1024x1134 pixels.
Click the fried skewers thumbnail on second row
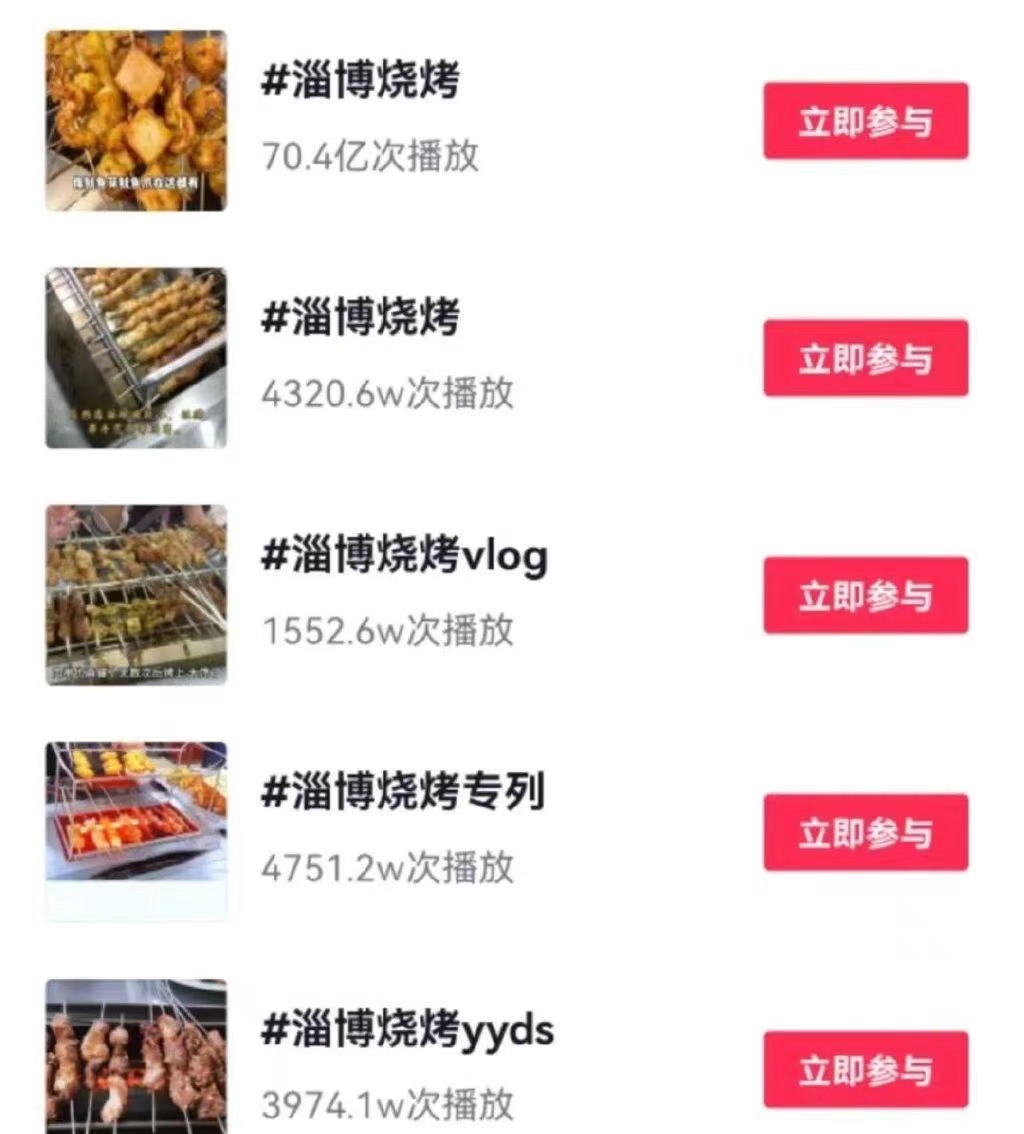(x=138, y=358)
